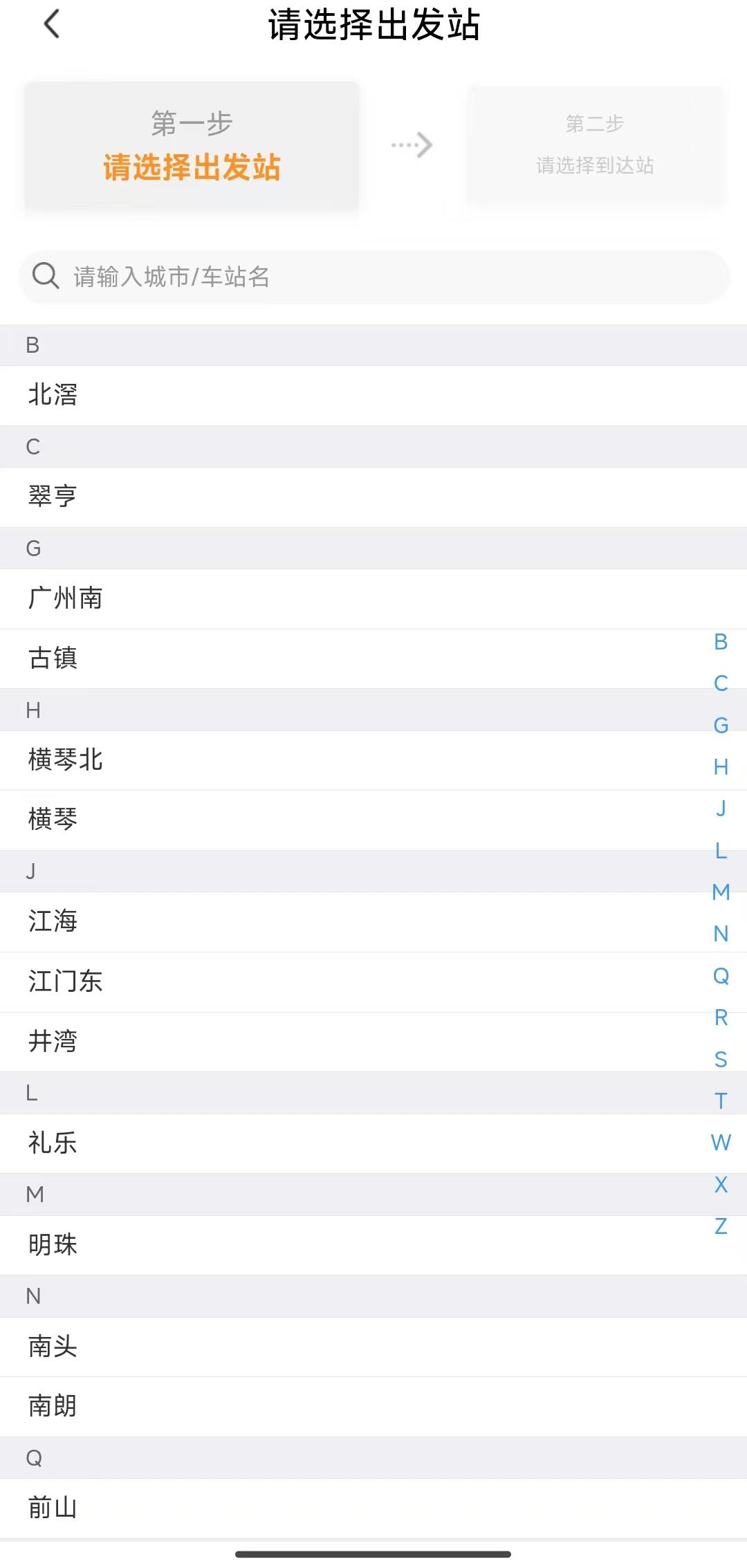
Task: Jump to letter X in side index
Action: (721, 1185)
